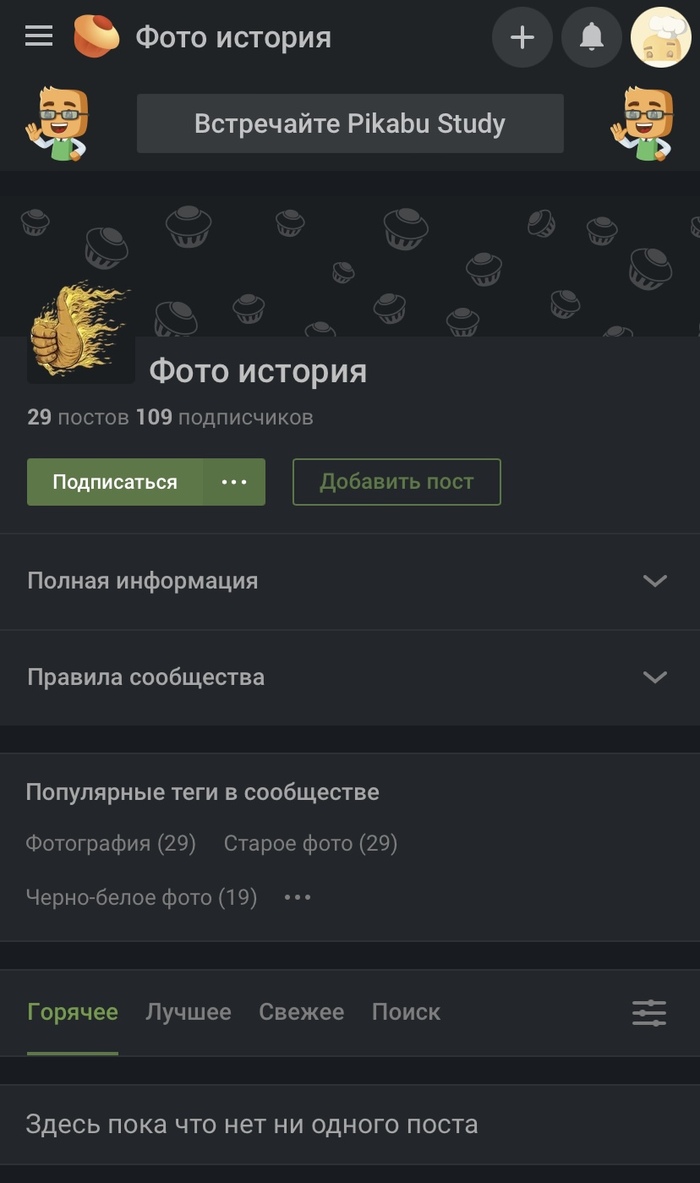700x1183 pixels.
Task: Expand the Полная информация section
Action: [x=350, y=581]
